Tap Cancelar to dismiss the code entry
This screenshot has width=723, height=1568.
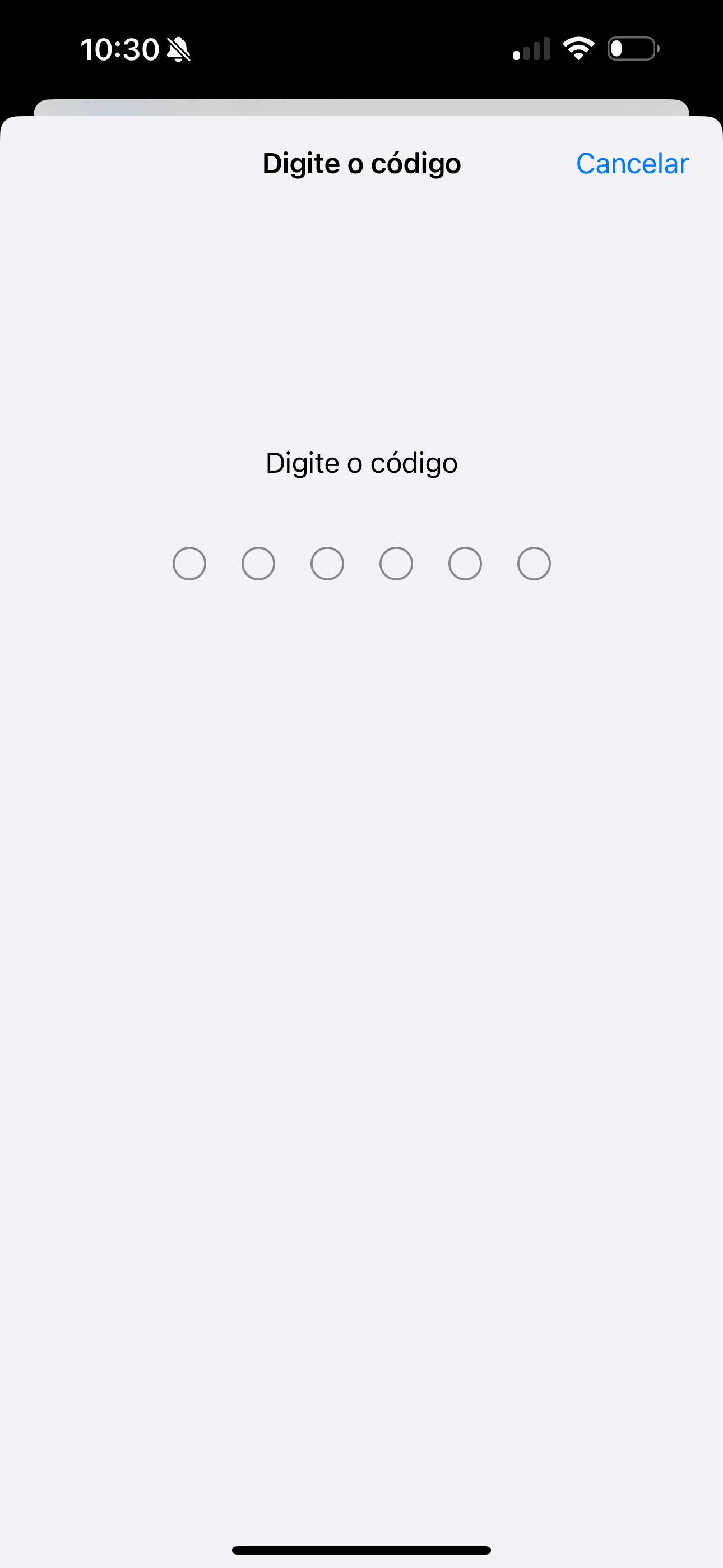632,163
